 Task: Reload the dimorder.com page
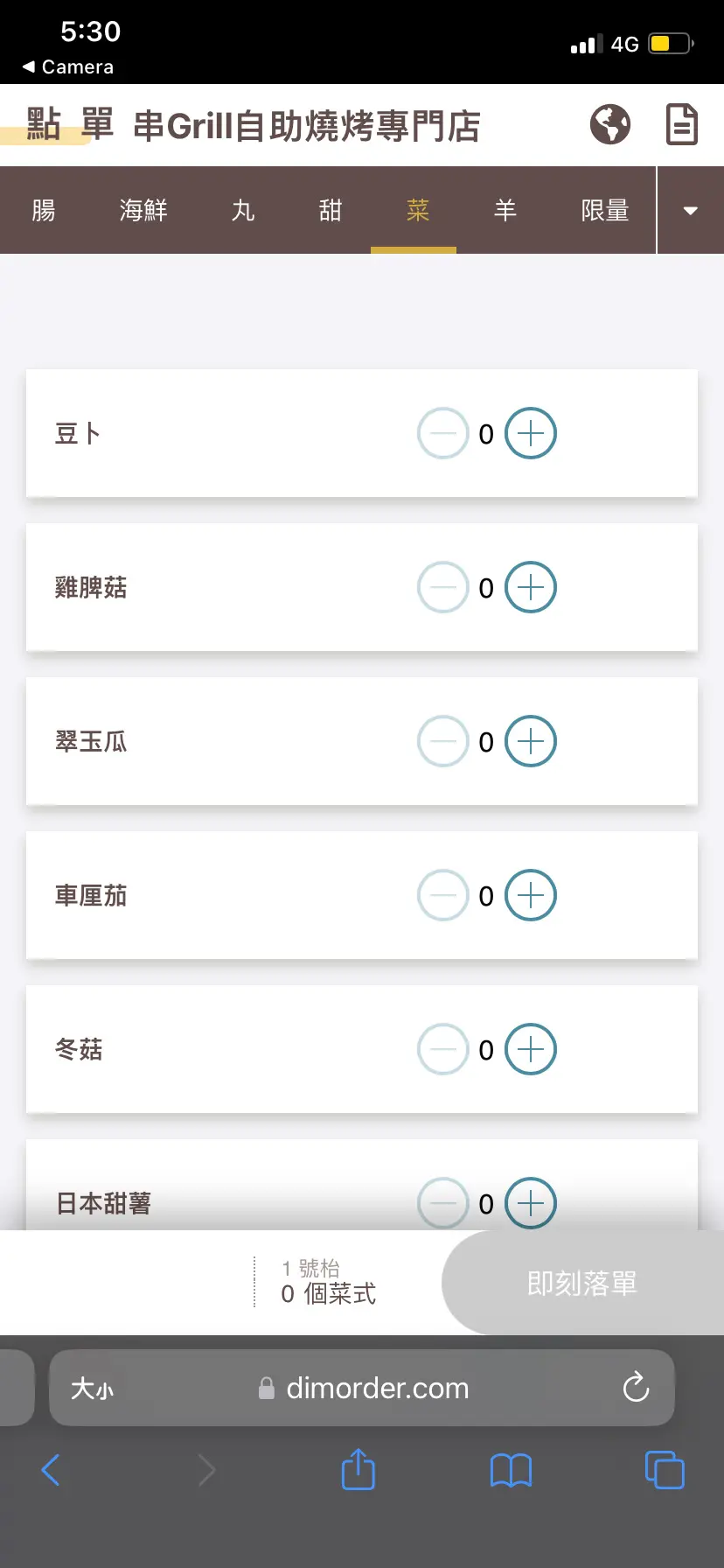636,1387
